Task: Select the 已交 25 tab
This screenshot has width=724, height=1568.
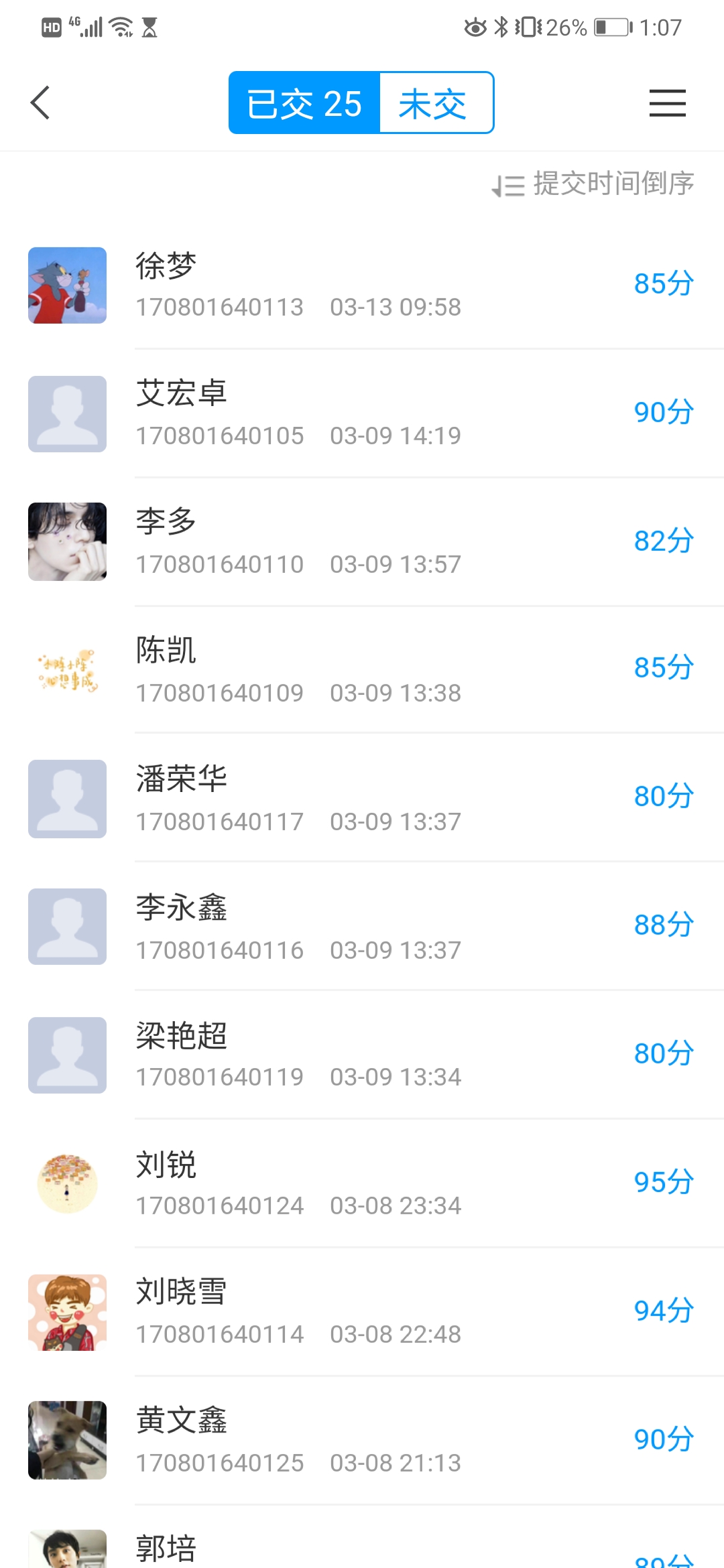Action: [305, 103]
